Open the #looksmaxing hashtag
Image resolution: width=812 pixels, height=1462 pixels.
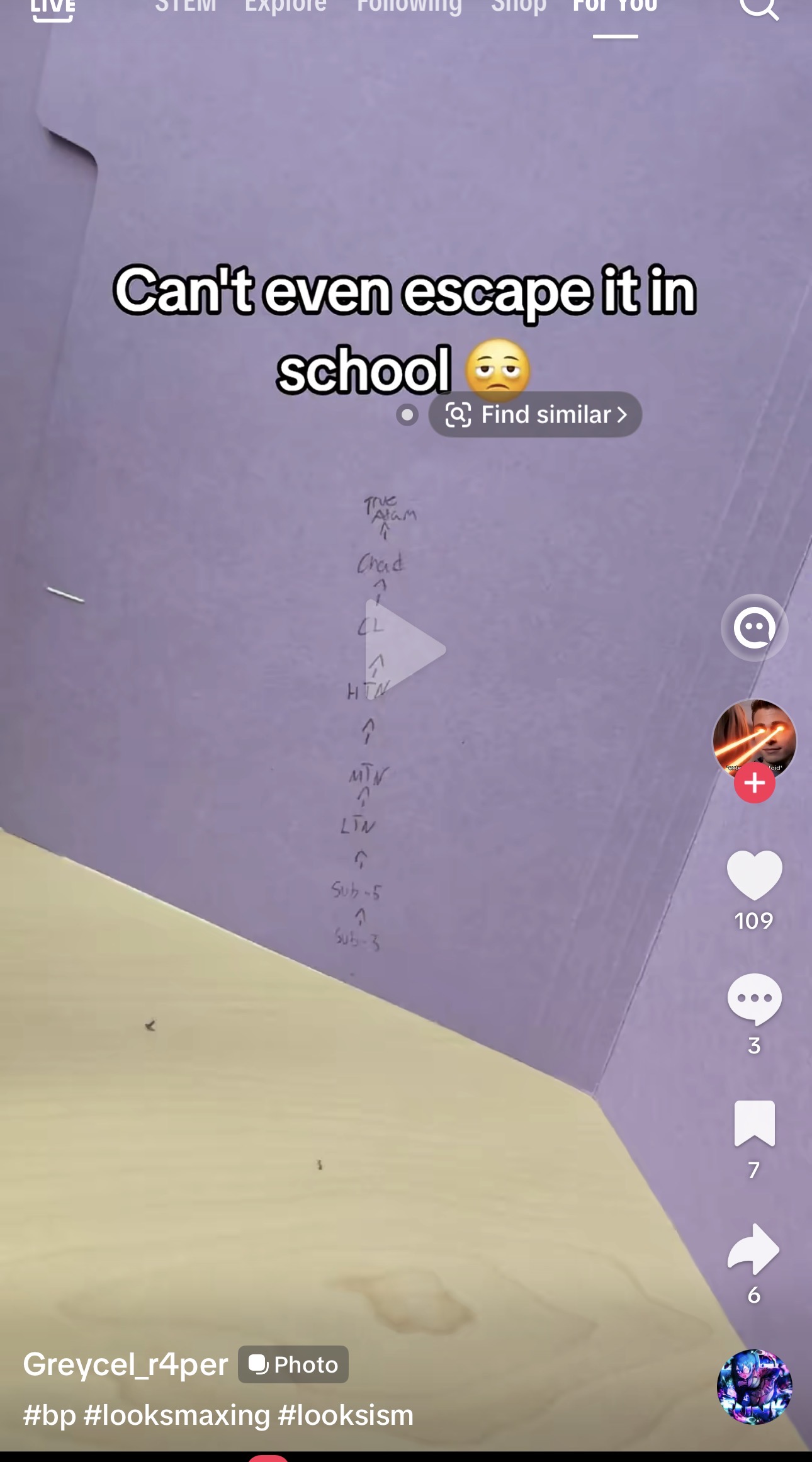[x=177, y=1415]
